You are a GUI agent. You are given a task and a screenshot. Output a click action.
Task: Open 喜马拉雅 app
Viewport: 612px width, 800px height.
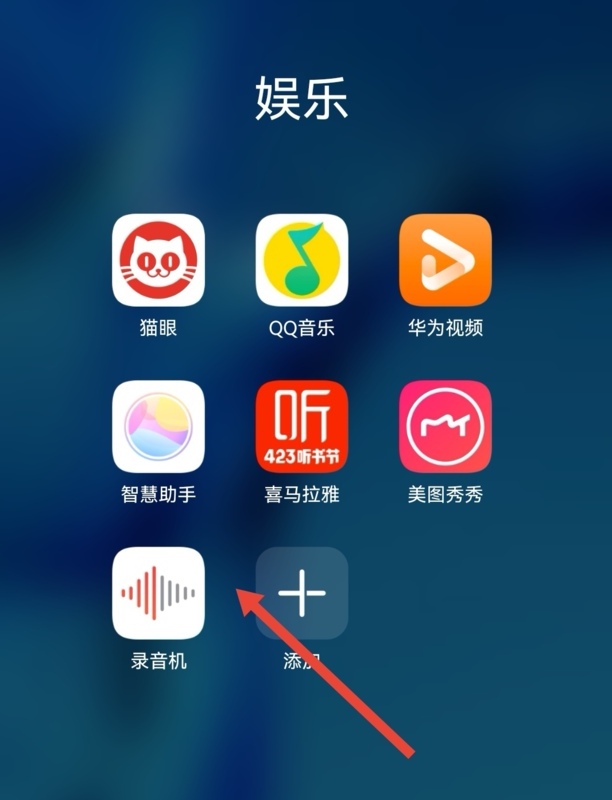point(302,426)
